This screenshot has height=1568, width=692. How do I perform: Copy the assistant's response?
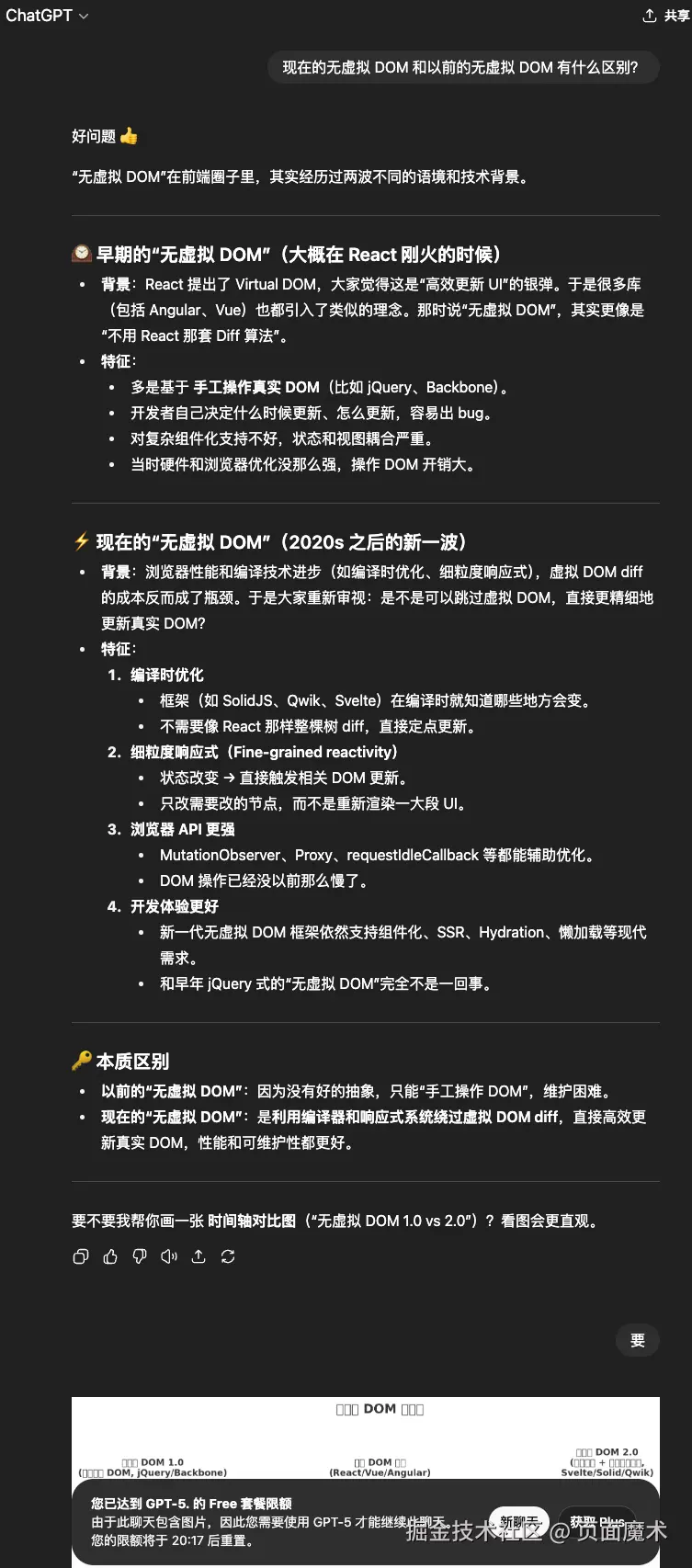[x=81, y=1256]
